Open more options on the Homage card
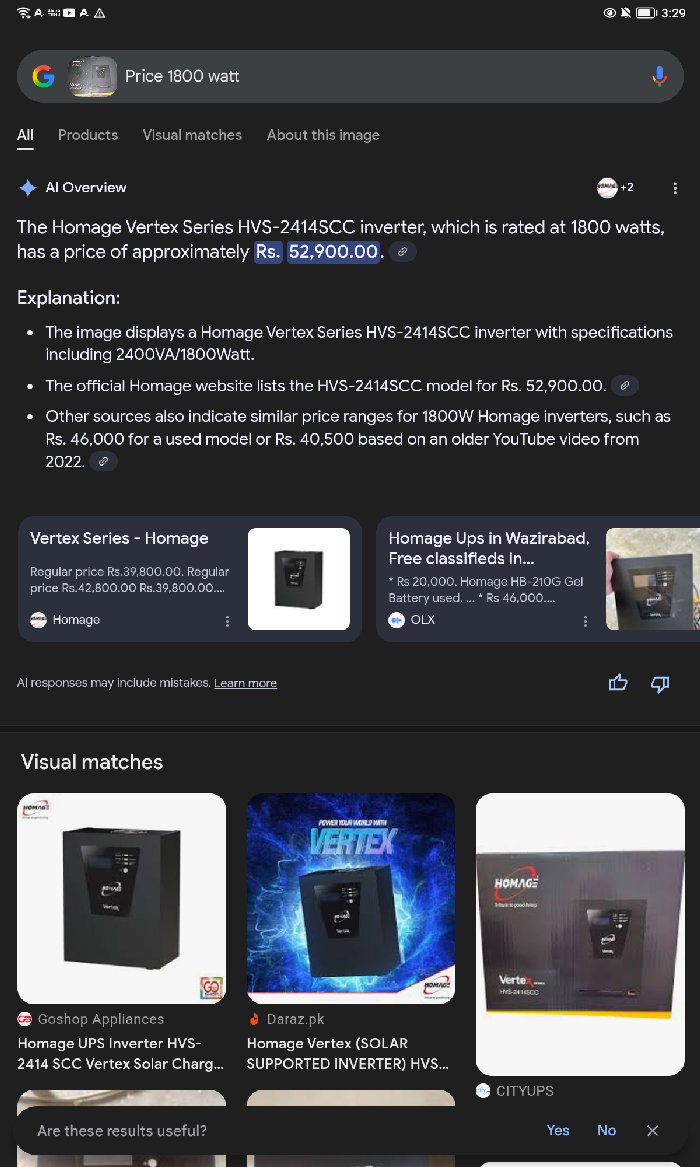The image size is (700, 1167). coord(227,621)
